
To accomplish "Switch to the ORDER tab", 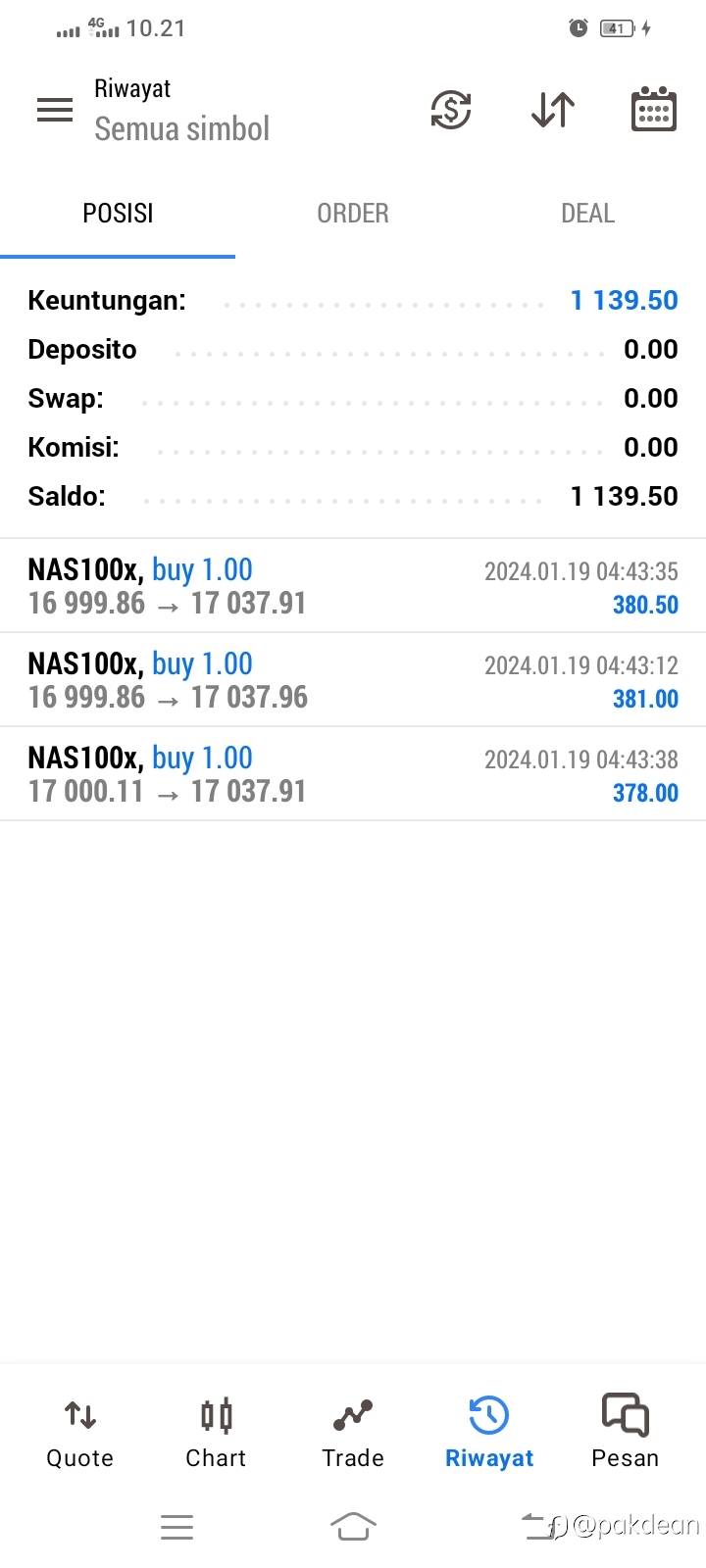I will pos(353,214).
